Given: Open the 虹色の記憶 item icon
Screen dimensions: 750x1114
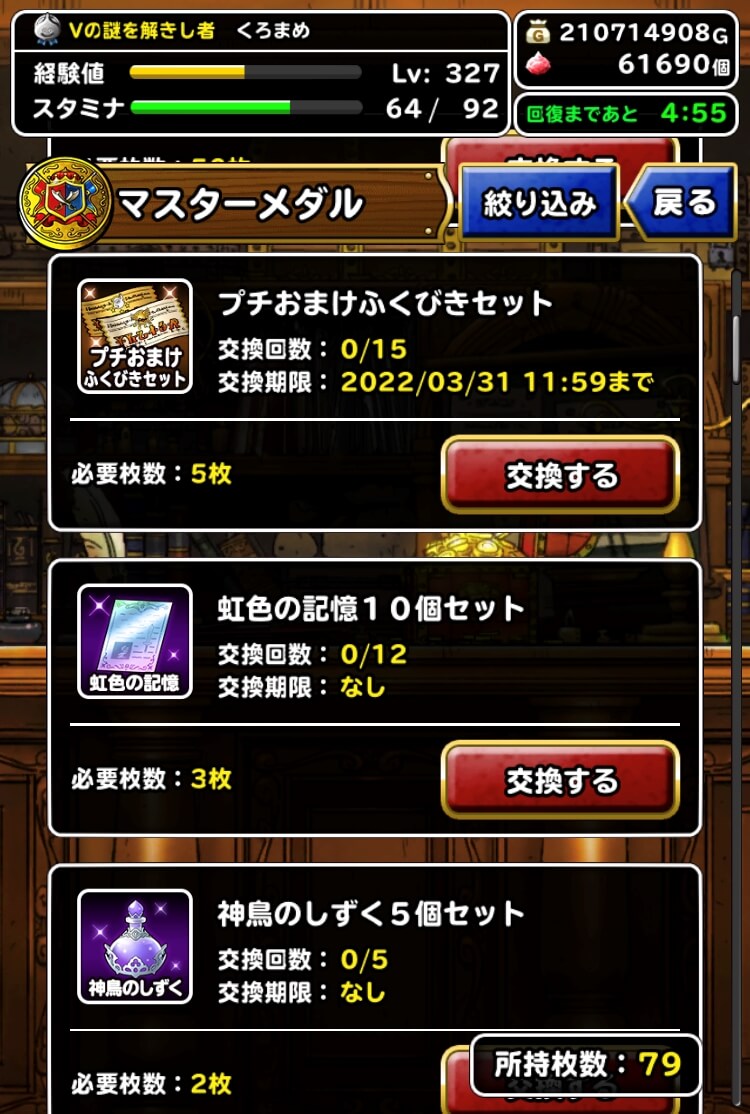Looking at the screenshot, I should (135, 641).
